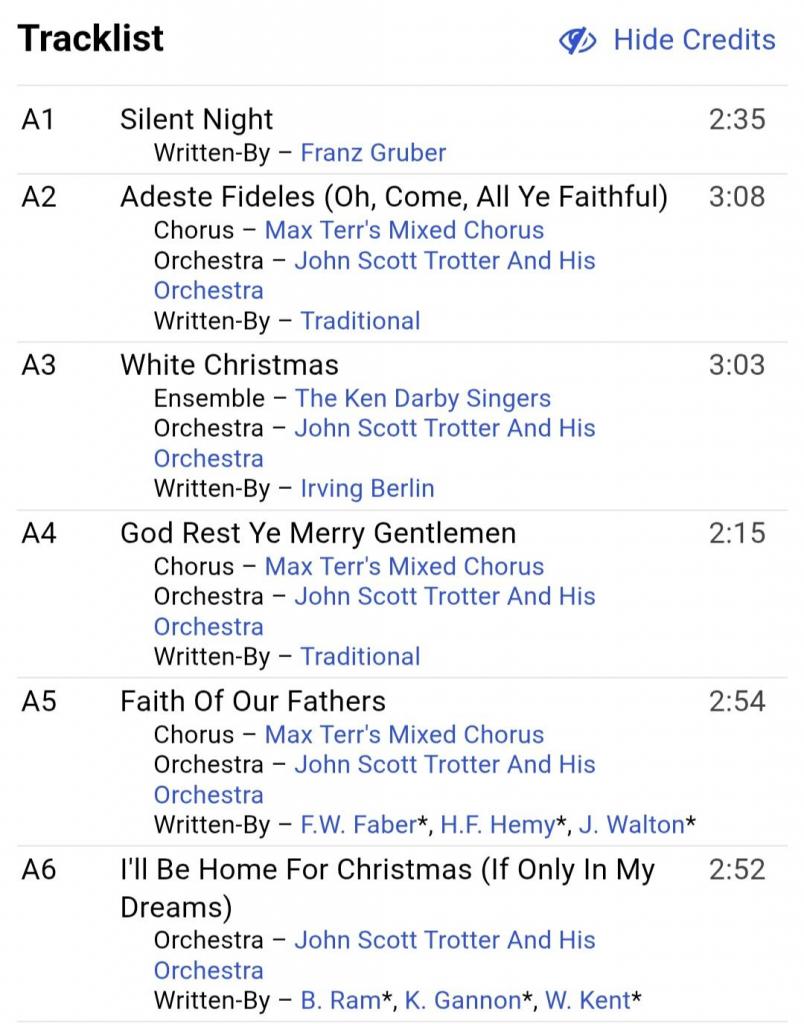Open the K. Gannon writer link

464,1000
